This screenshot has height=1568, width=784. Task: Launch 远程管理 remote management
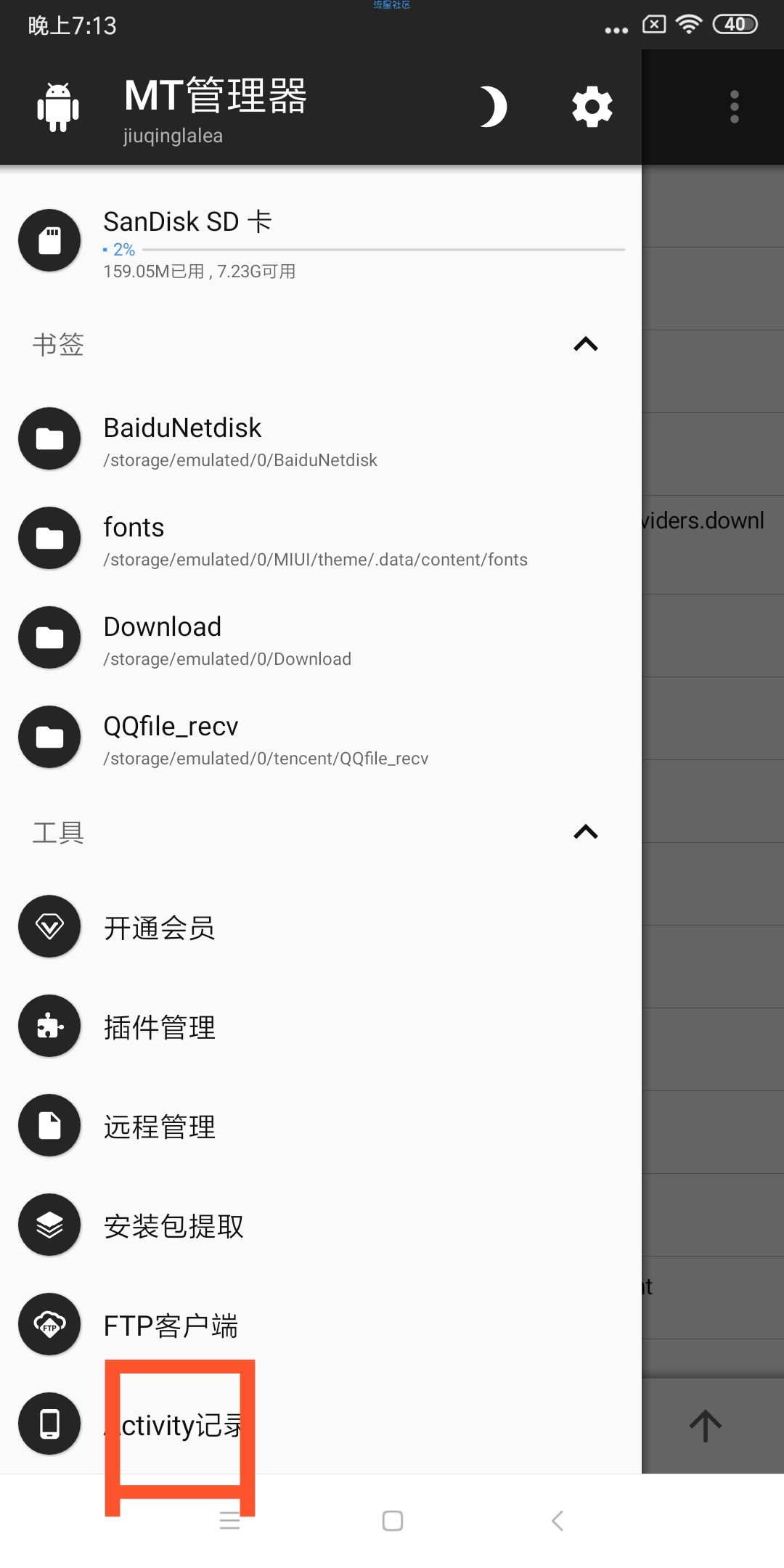[319, 1126]
